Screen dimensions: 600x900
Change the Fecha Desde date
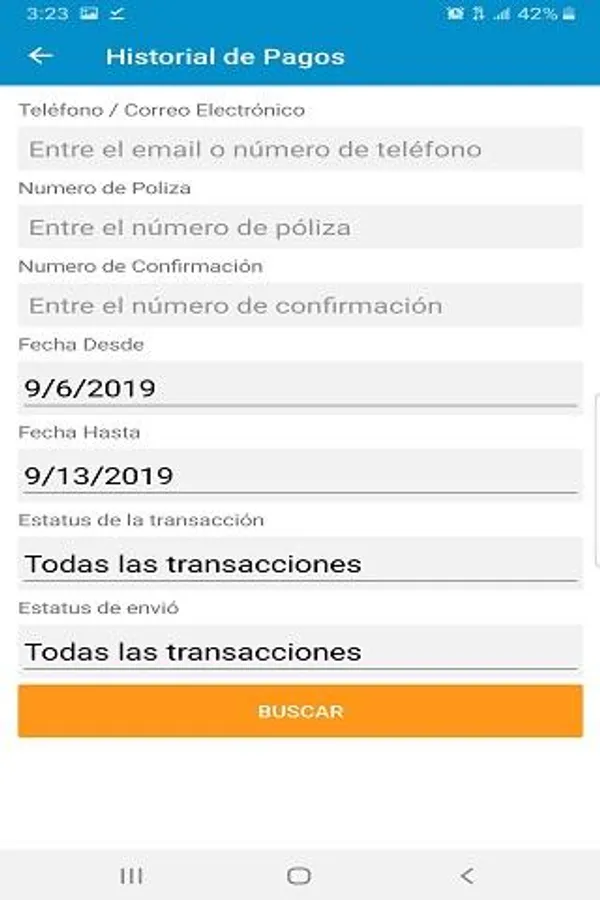[x=300, y=388]
